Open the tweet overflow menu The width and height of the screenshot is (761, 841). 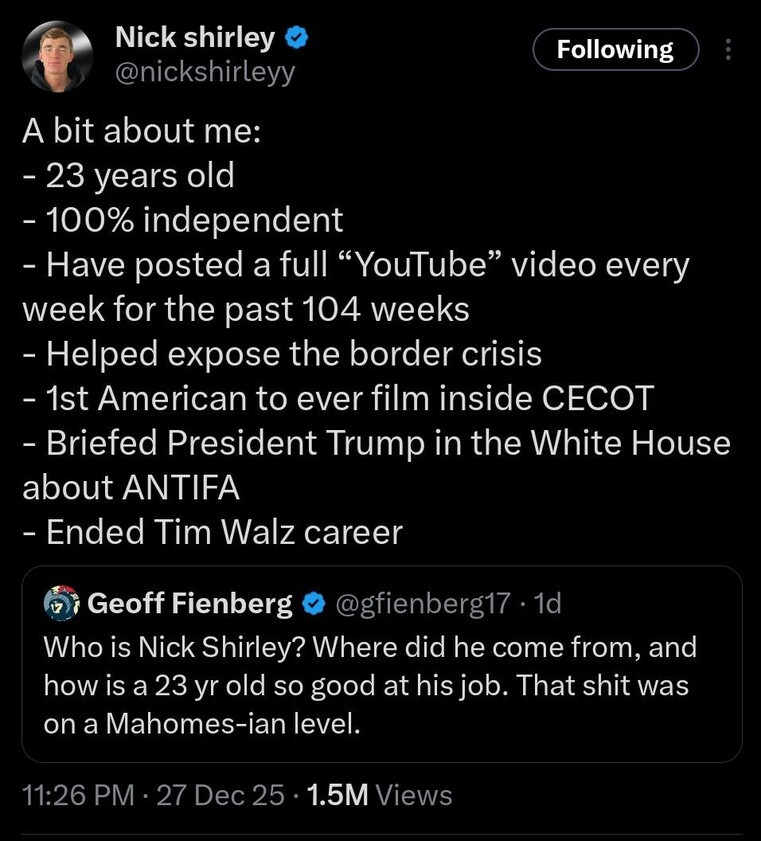click(728, 50)
